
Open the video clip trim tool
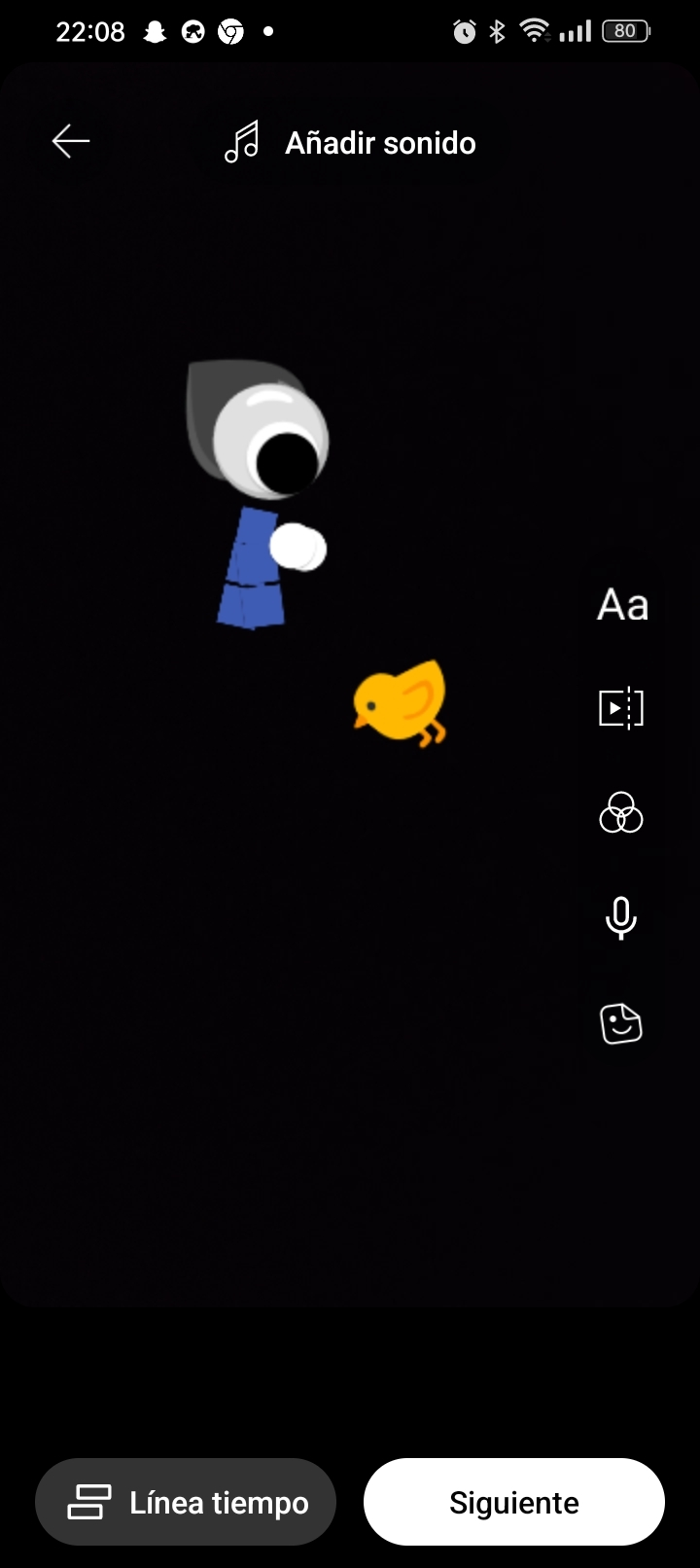point(621,708)
